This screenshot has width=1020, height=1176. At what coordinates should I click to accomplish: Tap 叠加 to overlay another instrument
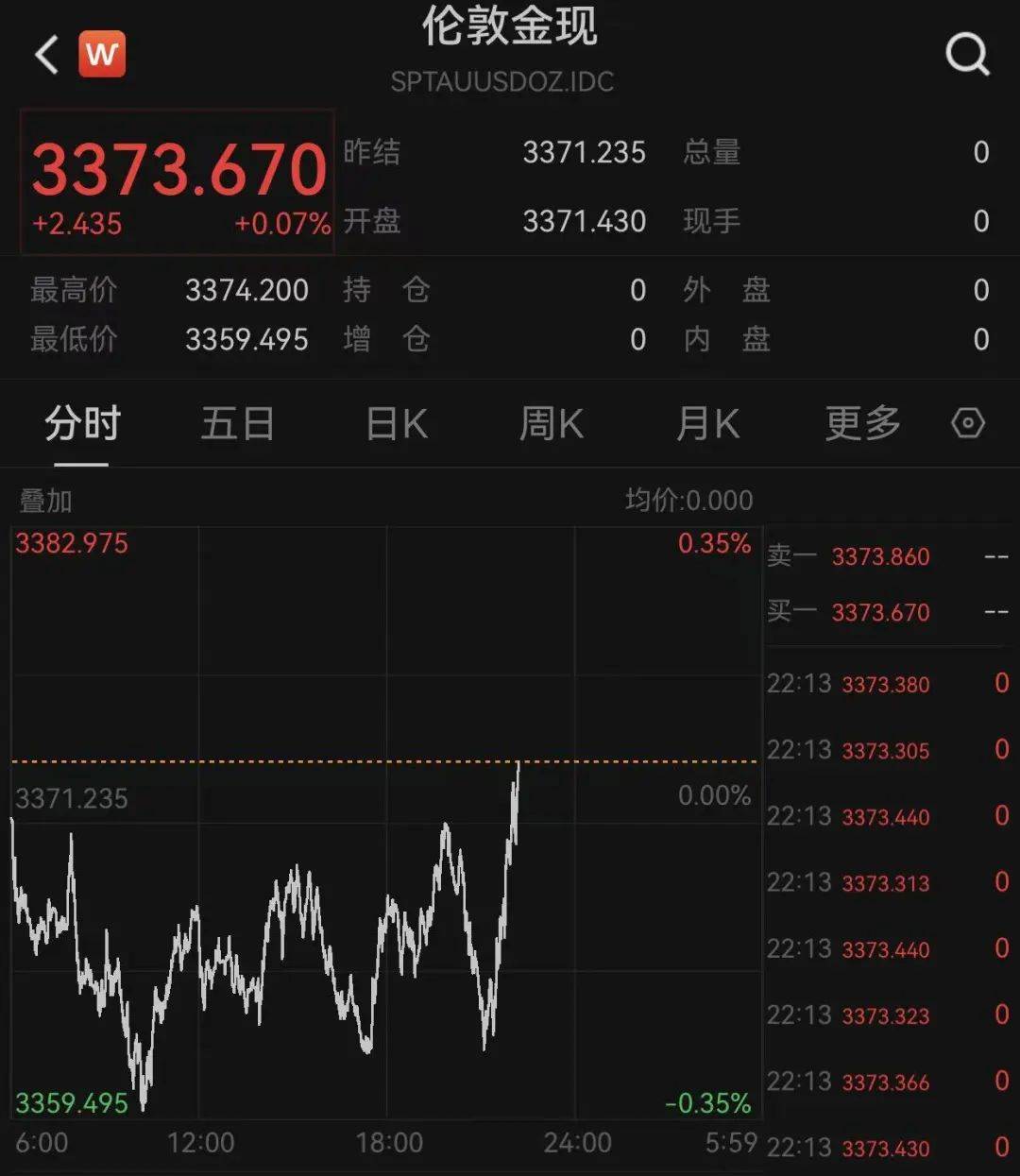point(45,501)
